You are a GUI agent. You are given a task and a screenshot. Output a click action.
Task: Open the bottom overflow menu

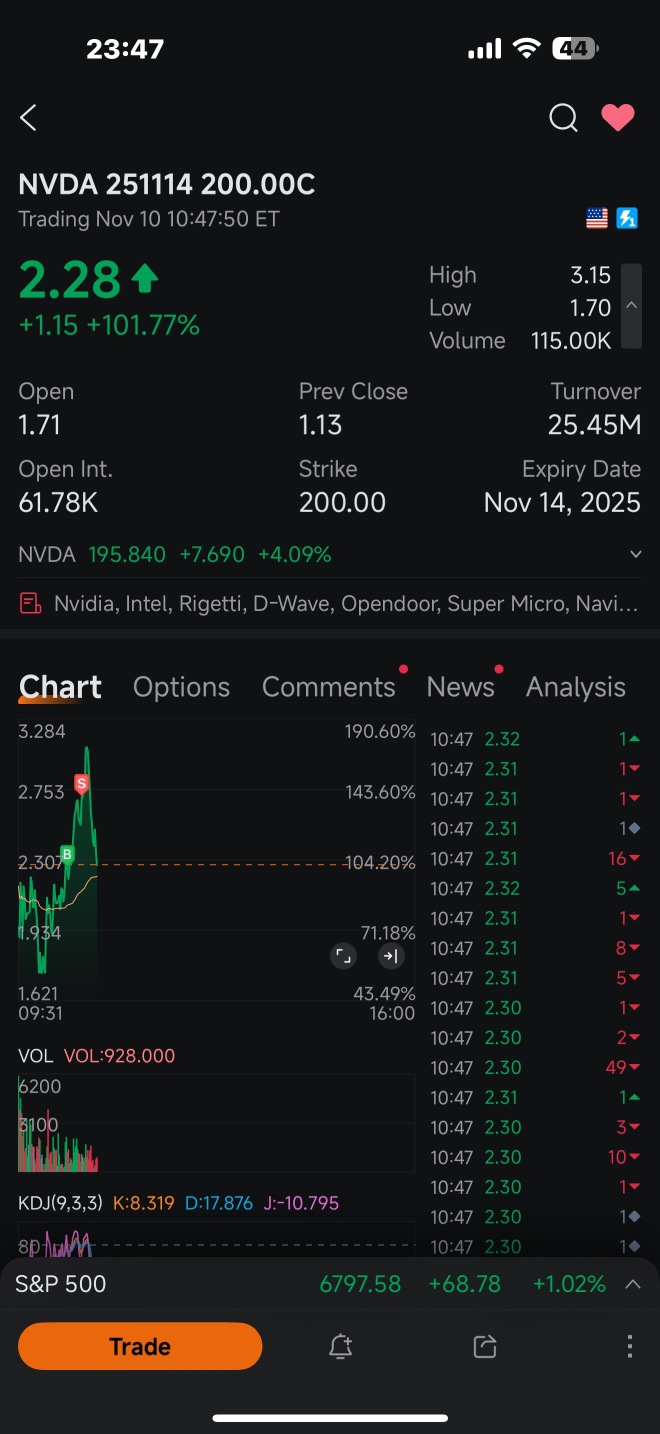629,1346
